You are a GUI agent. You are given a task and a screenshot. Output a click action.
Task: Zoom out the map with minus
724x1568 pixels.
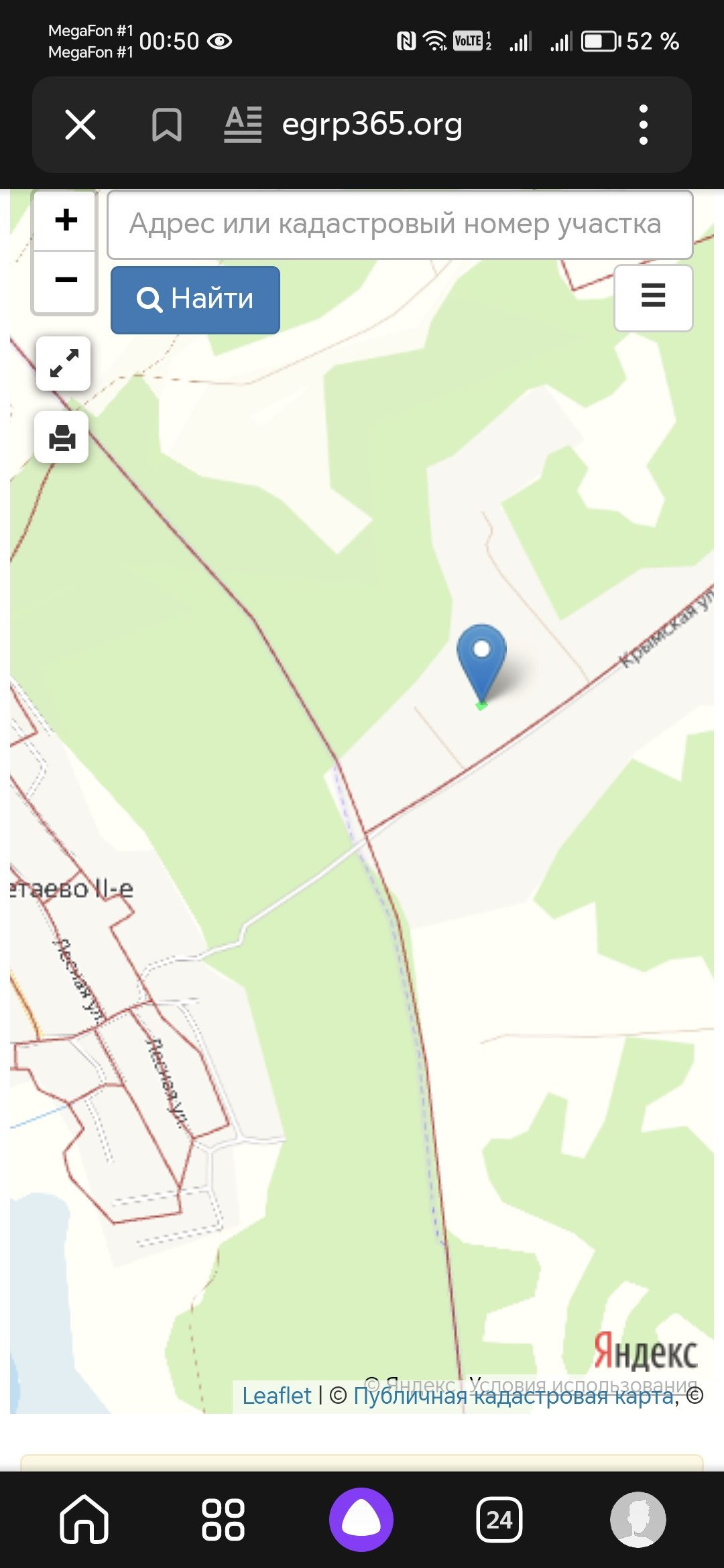pos(66,281)
